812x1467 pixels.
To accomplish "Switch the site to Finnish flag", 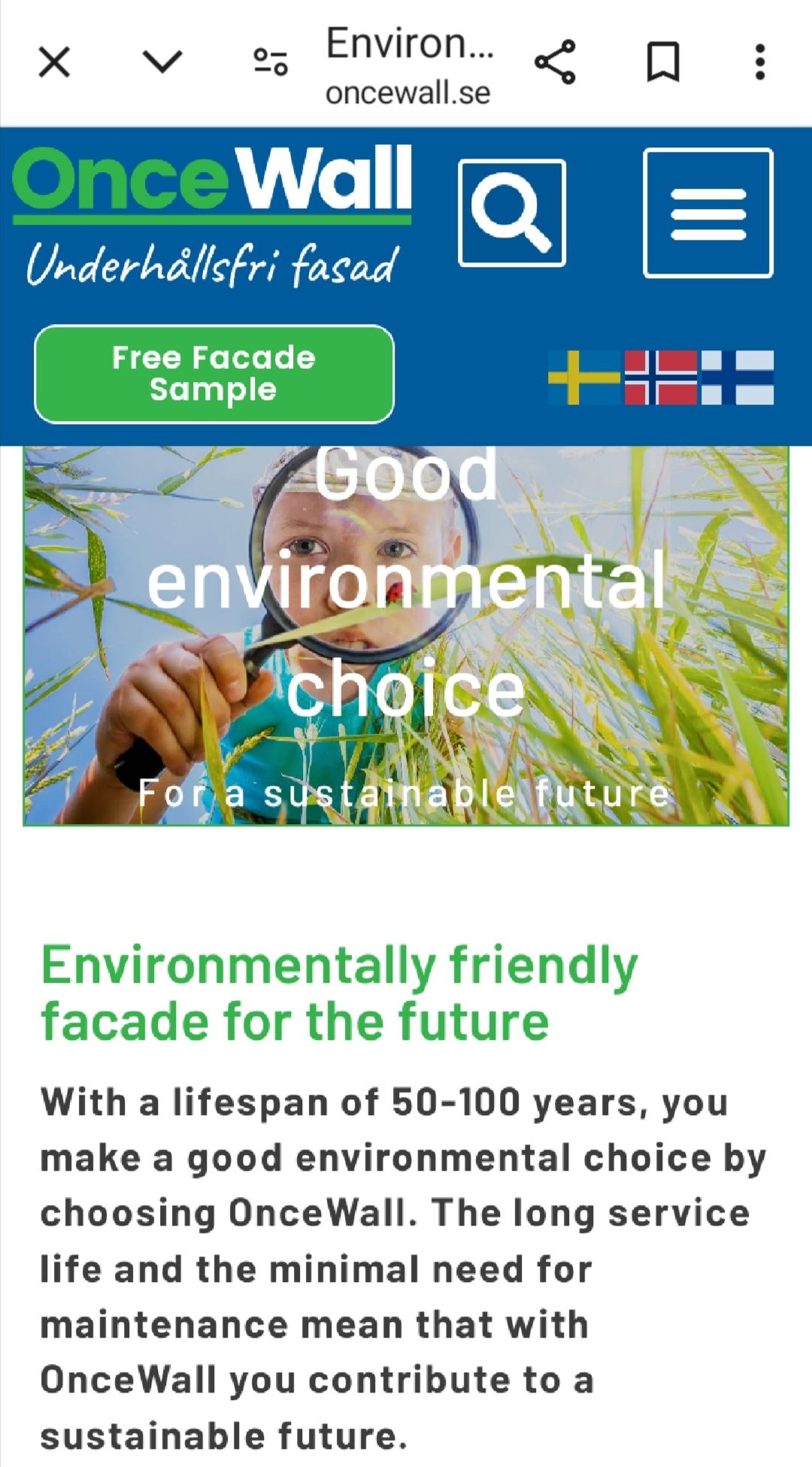I will point(738,377).
